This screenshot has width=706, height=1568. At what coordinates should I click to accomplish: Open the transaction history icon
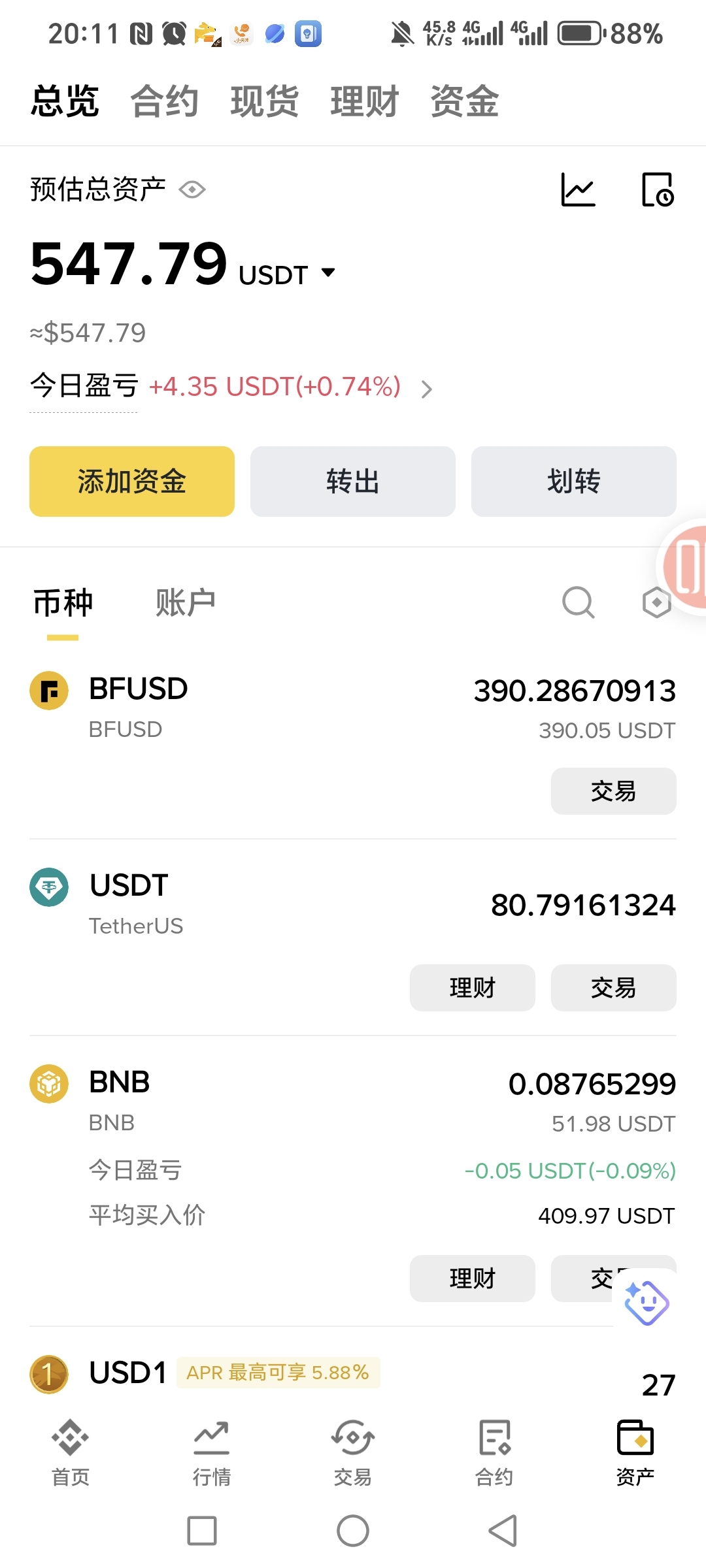click(x=658, y=190)
